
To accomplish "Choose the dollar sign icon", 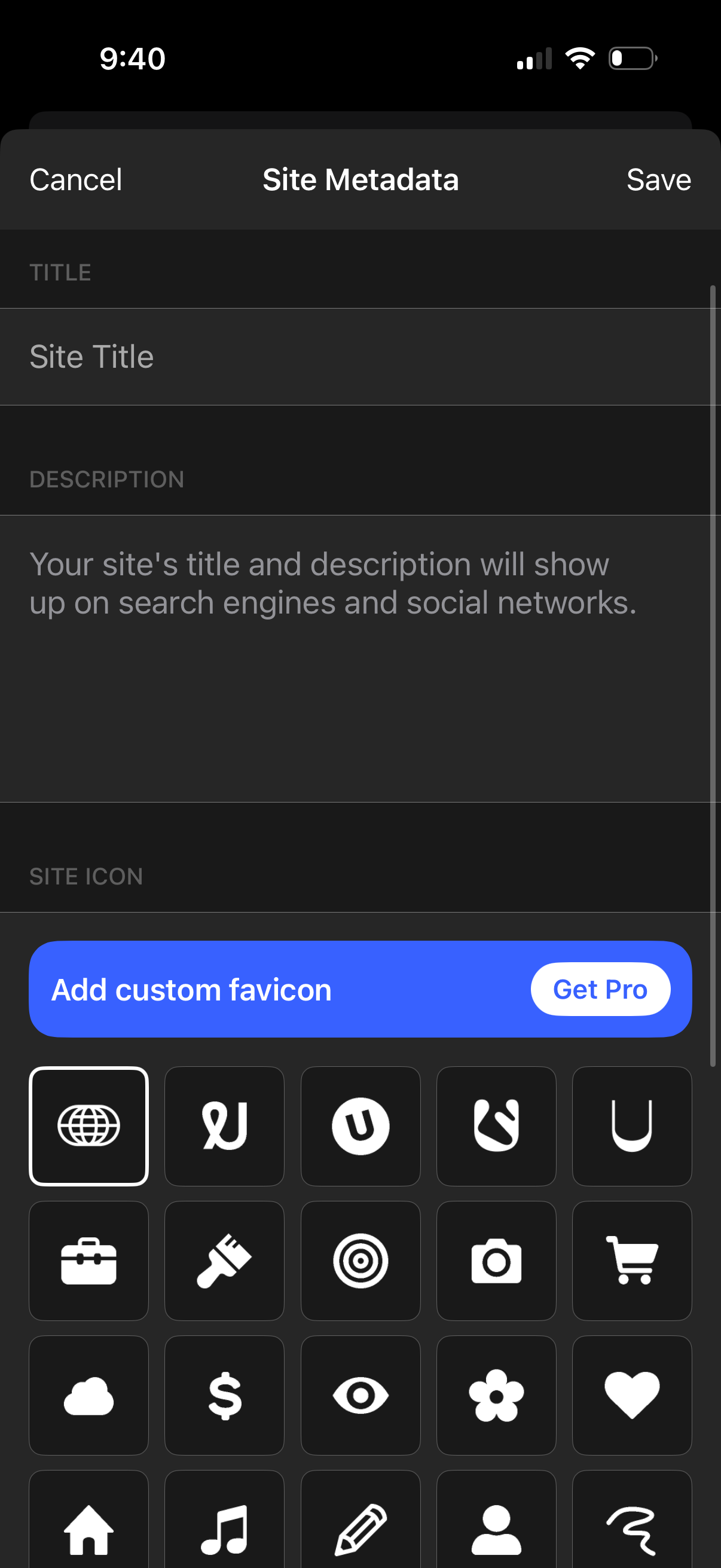I will [x=224, y=1395].
